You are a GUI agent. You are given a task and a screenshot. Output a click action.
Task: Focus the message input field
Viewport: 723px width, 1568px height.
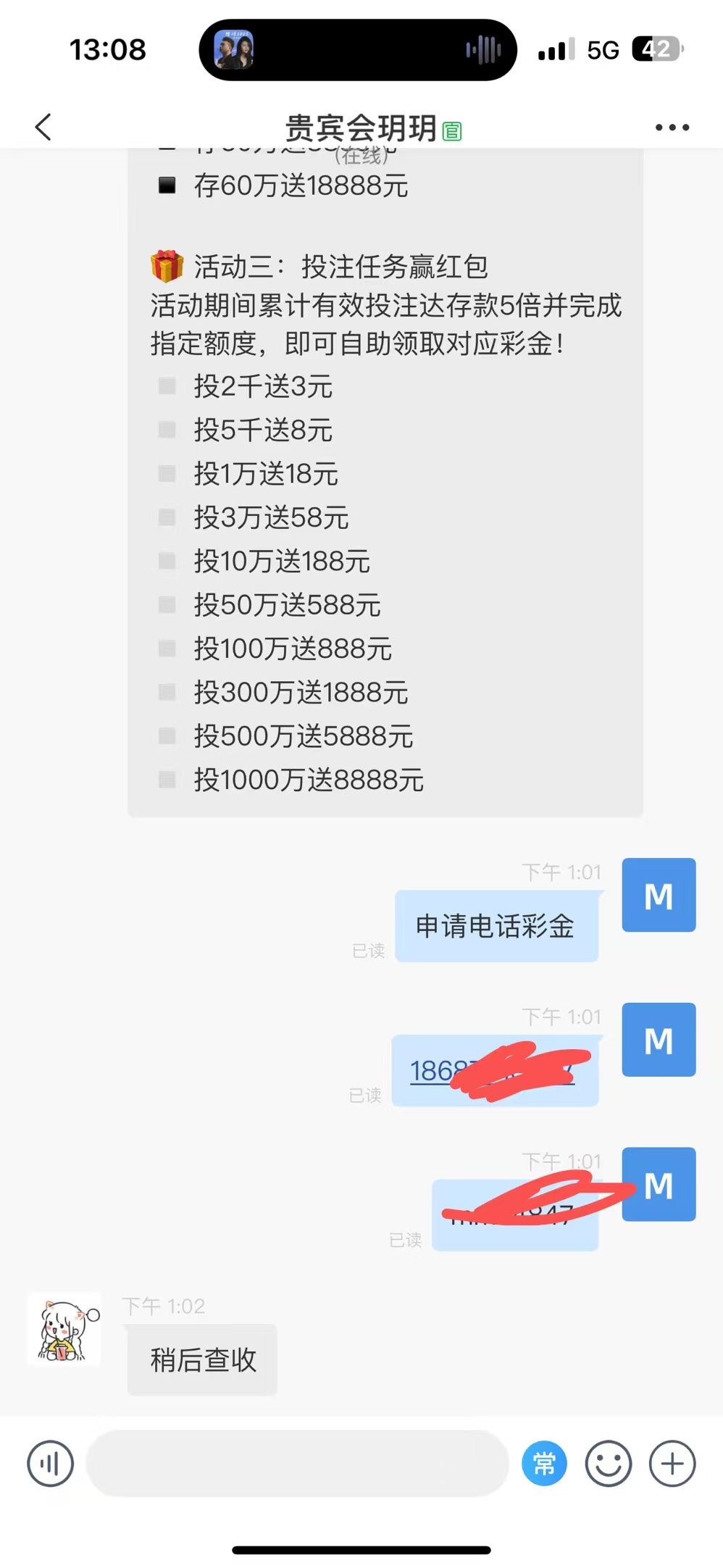(x=297, y=1463)
